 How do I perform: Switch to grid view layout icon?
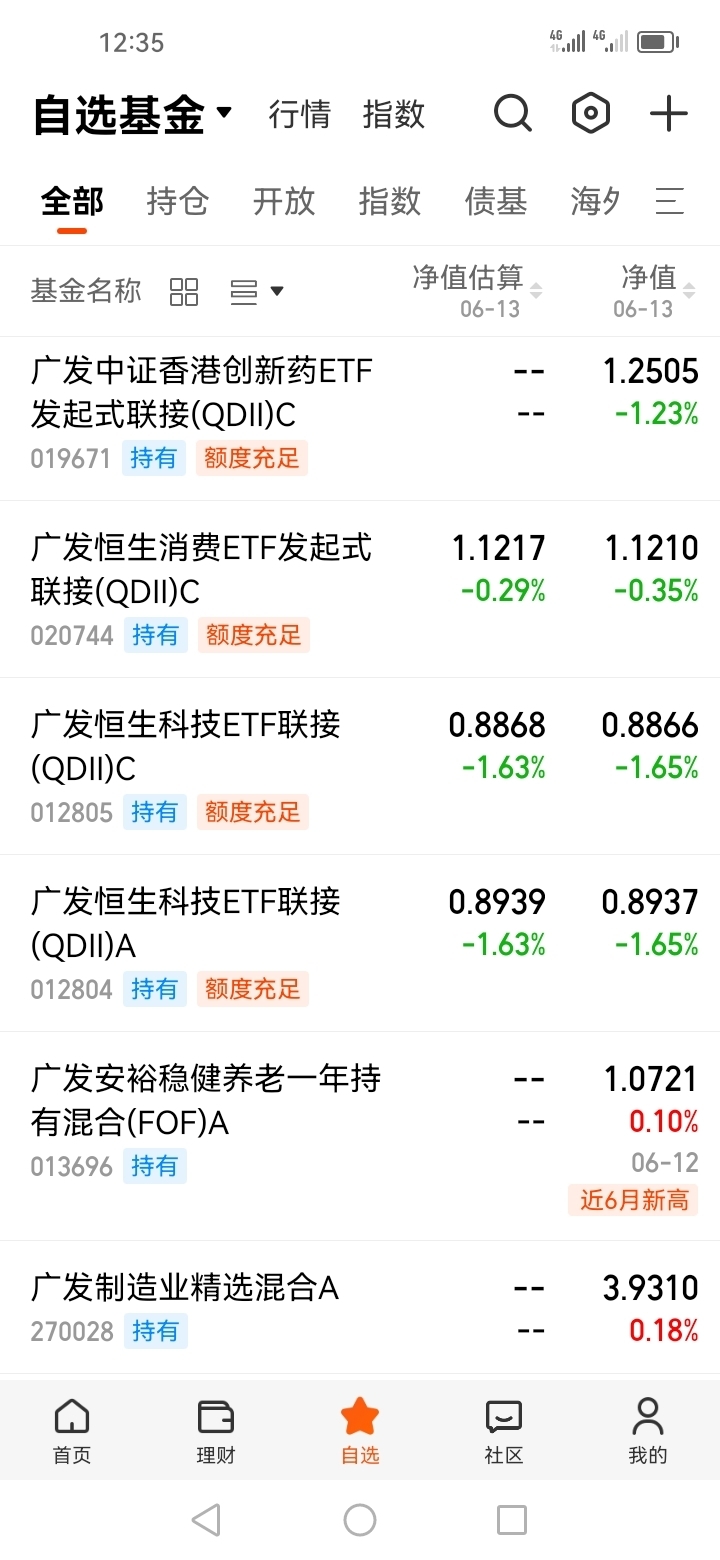(184, 292)
